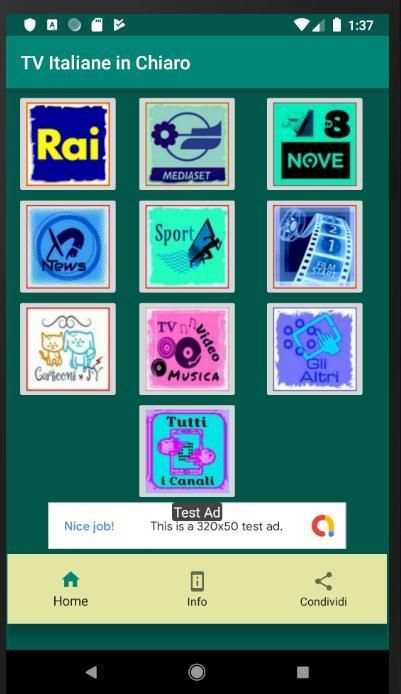The height and width of the screenshot is (694, 401).
Task: Open the Tutti i Canali tile
Action: pyautogui.click(x=187, y=451)
